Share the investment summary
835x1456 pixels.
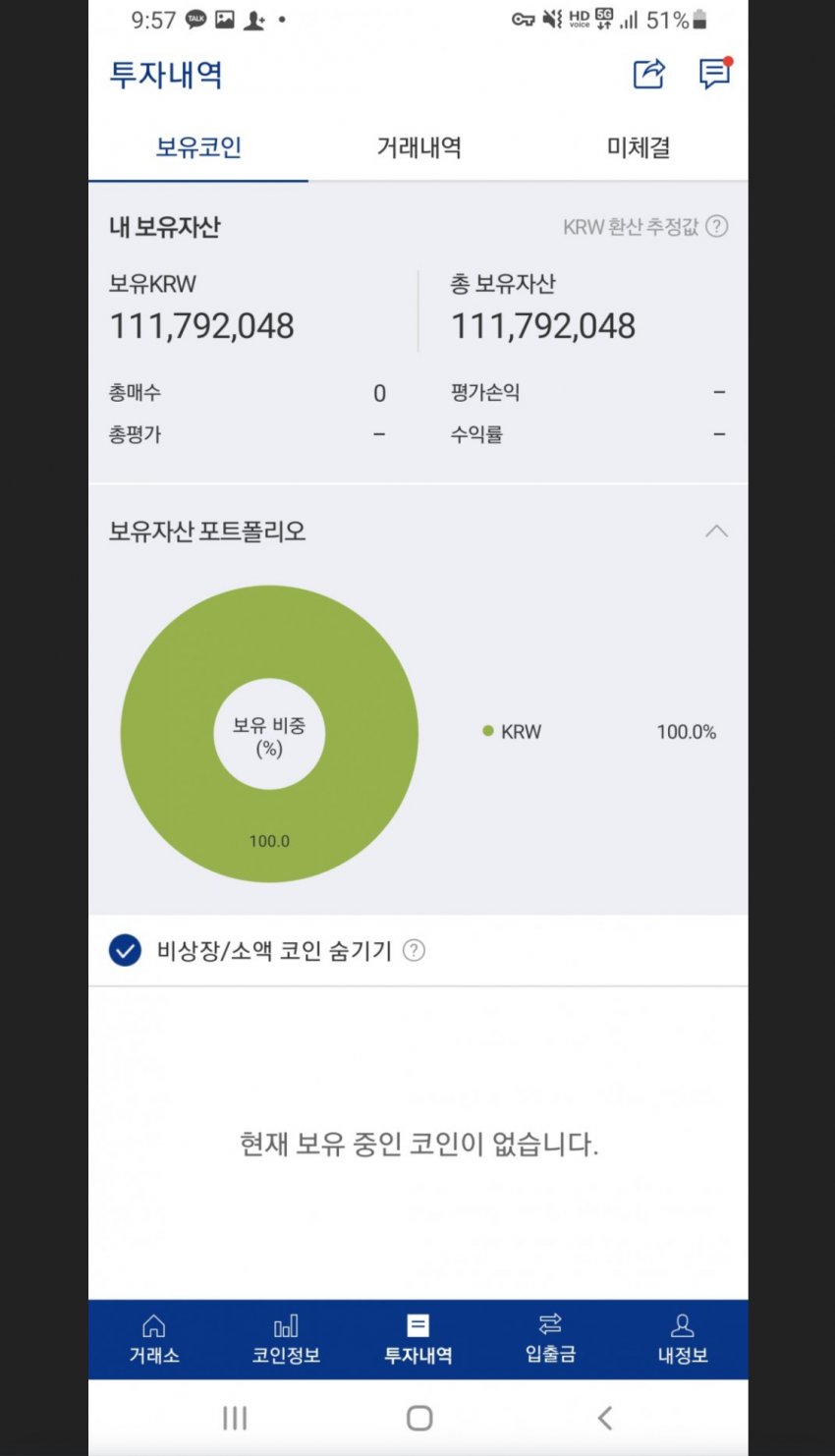[x=648, y=74]
